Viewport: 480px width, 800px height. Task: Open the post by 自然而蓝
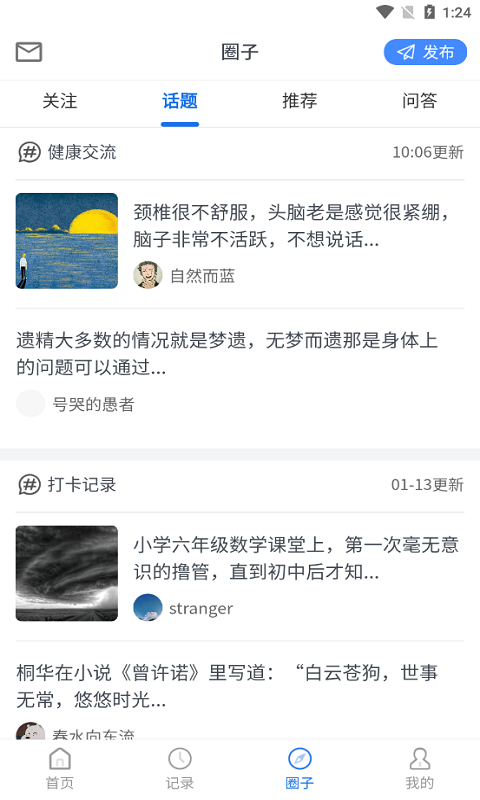[x=240, y=241]
